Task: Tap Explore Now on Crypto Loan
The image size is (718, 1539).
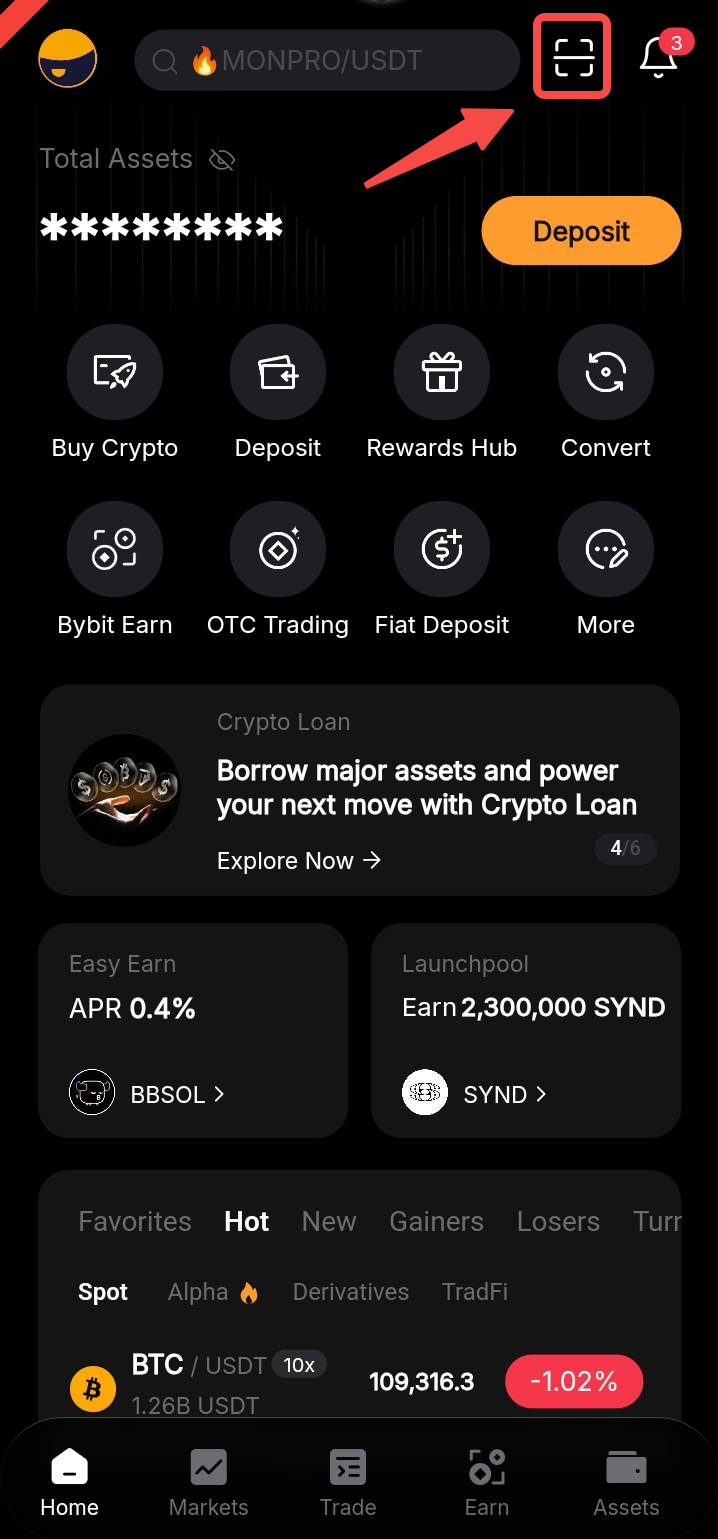Action: point(299,861)
